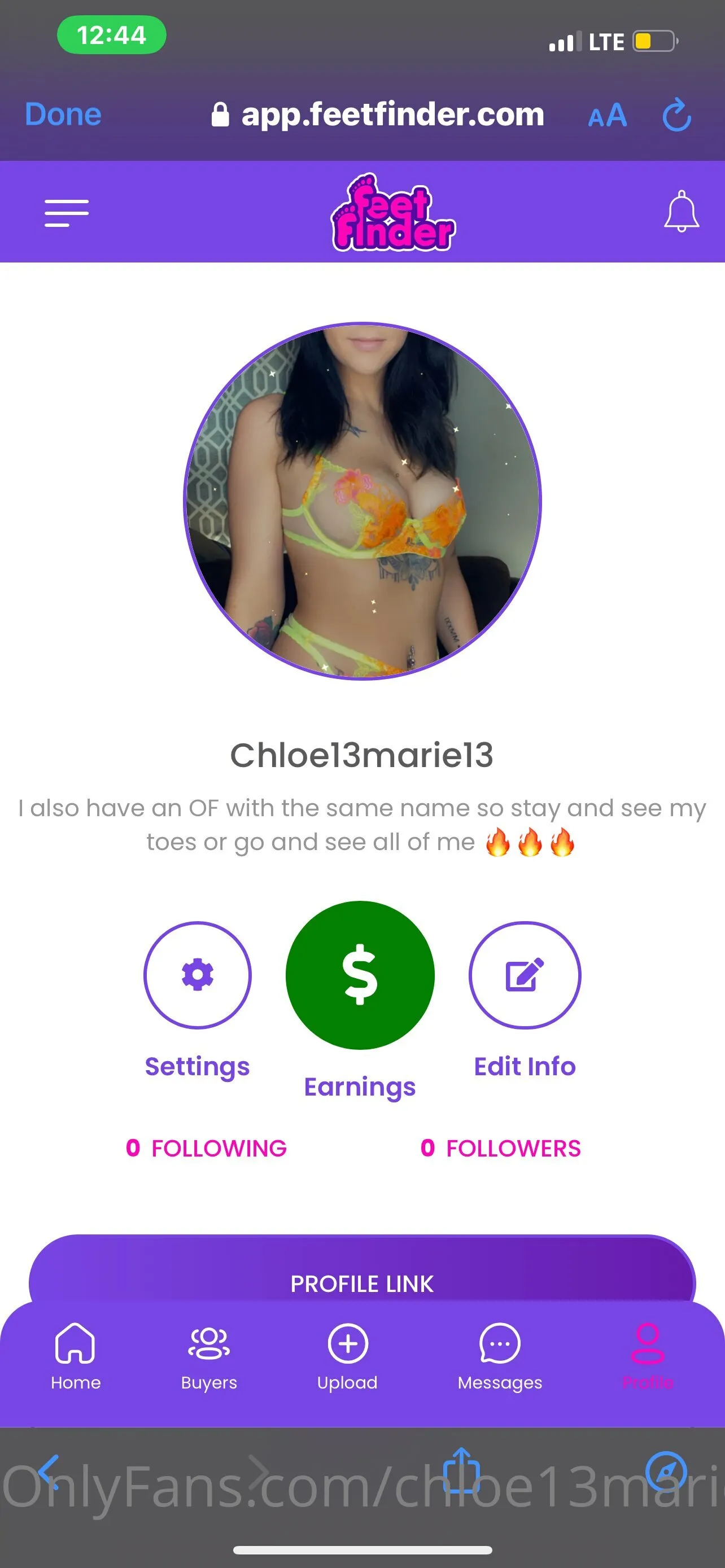
Task: Open the hamburger drawer menu
Action: pos(67,213)
